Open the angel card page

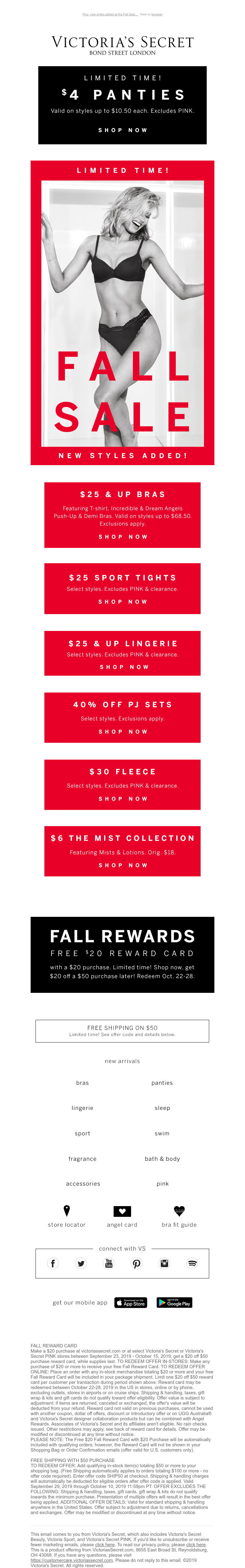click(x=122, y=1217)
